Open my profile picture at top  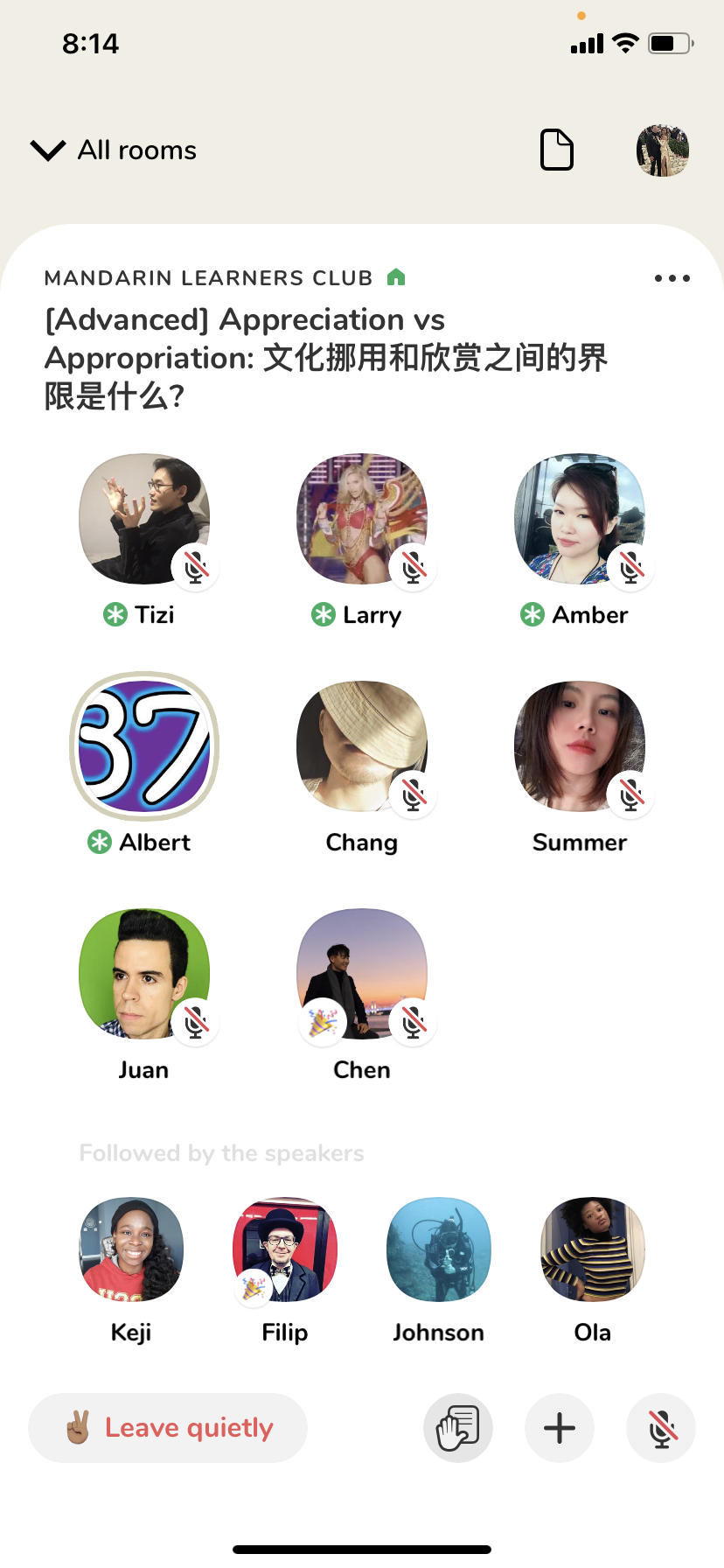coord(662,150)
